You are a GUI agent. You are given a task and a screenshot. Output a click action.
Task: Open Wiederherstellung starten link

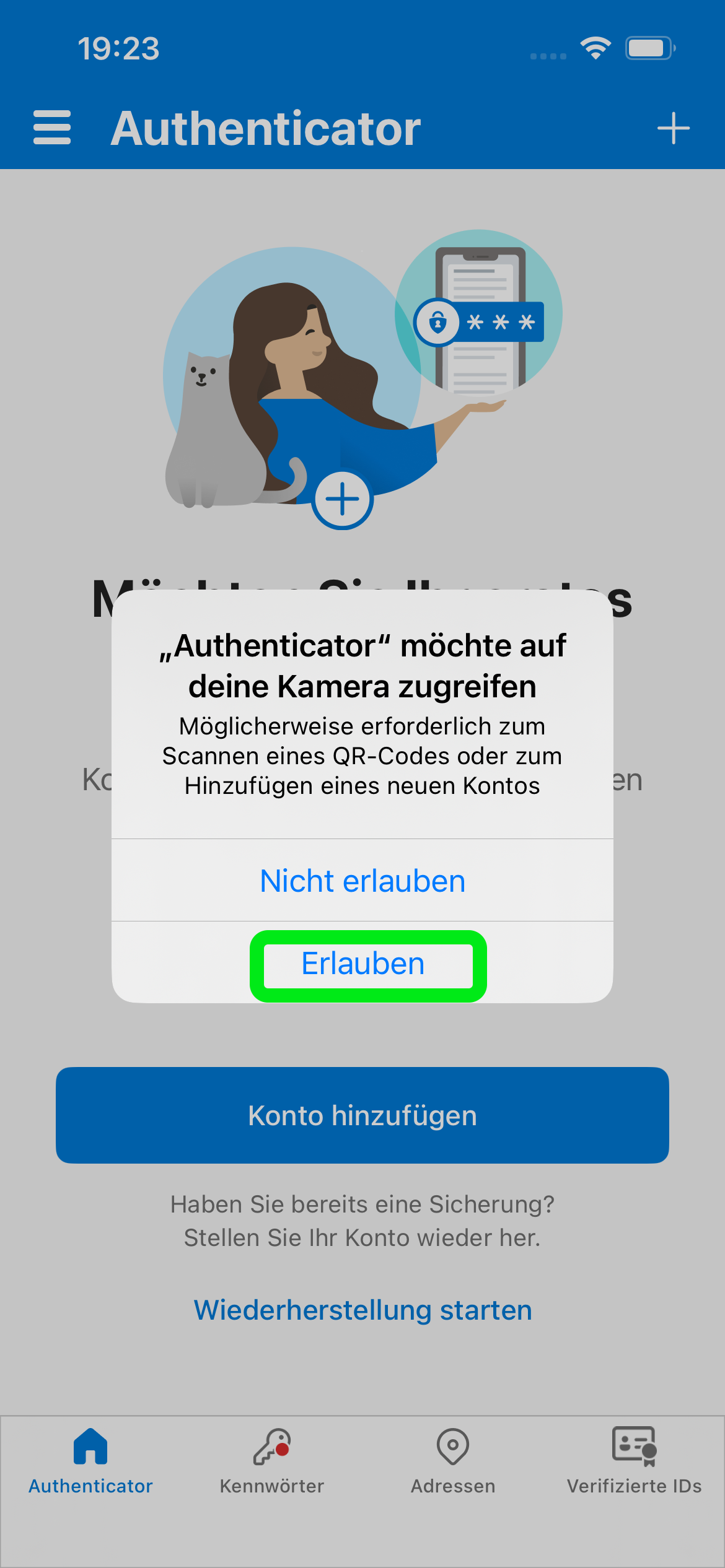(362, 1310)
